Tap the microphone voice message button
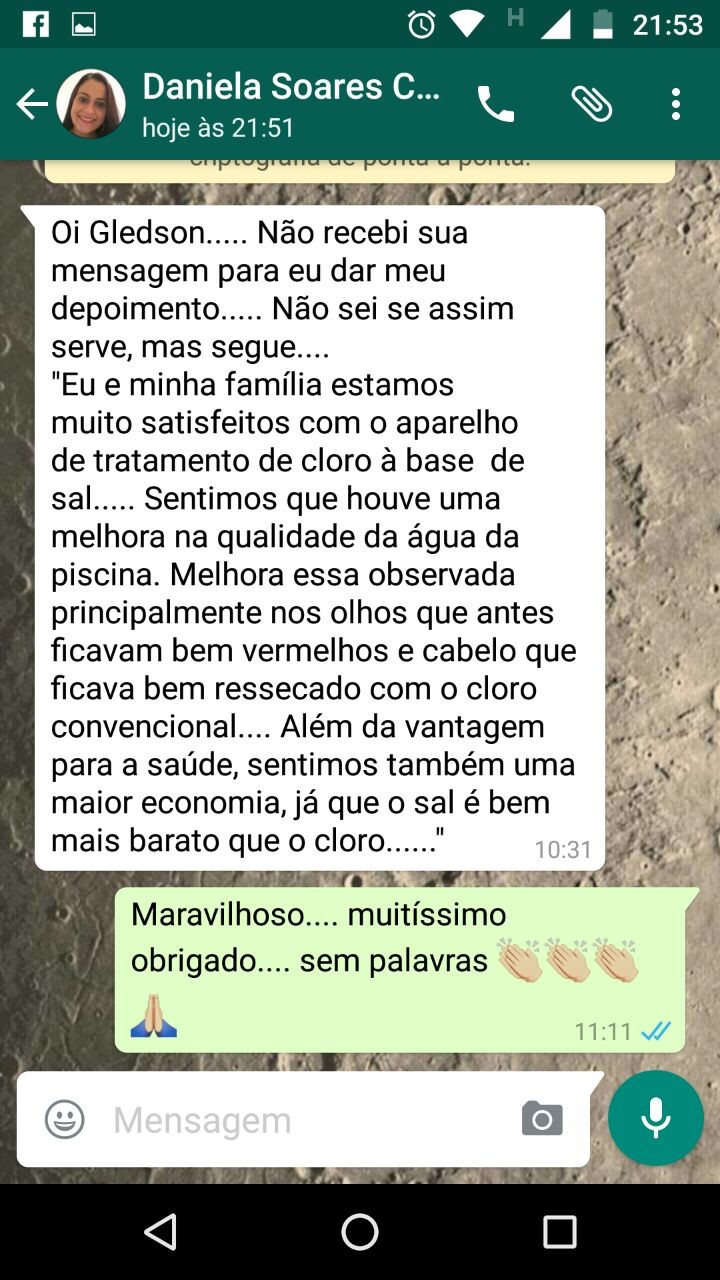 656,1118
